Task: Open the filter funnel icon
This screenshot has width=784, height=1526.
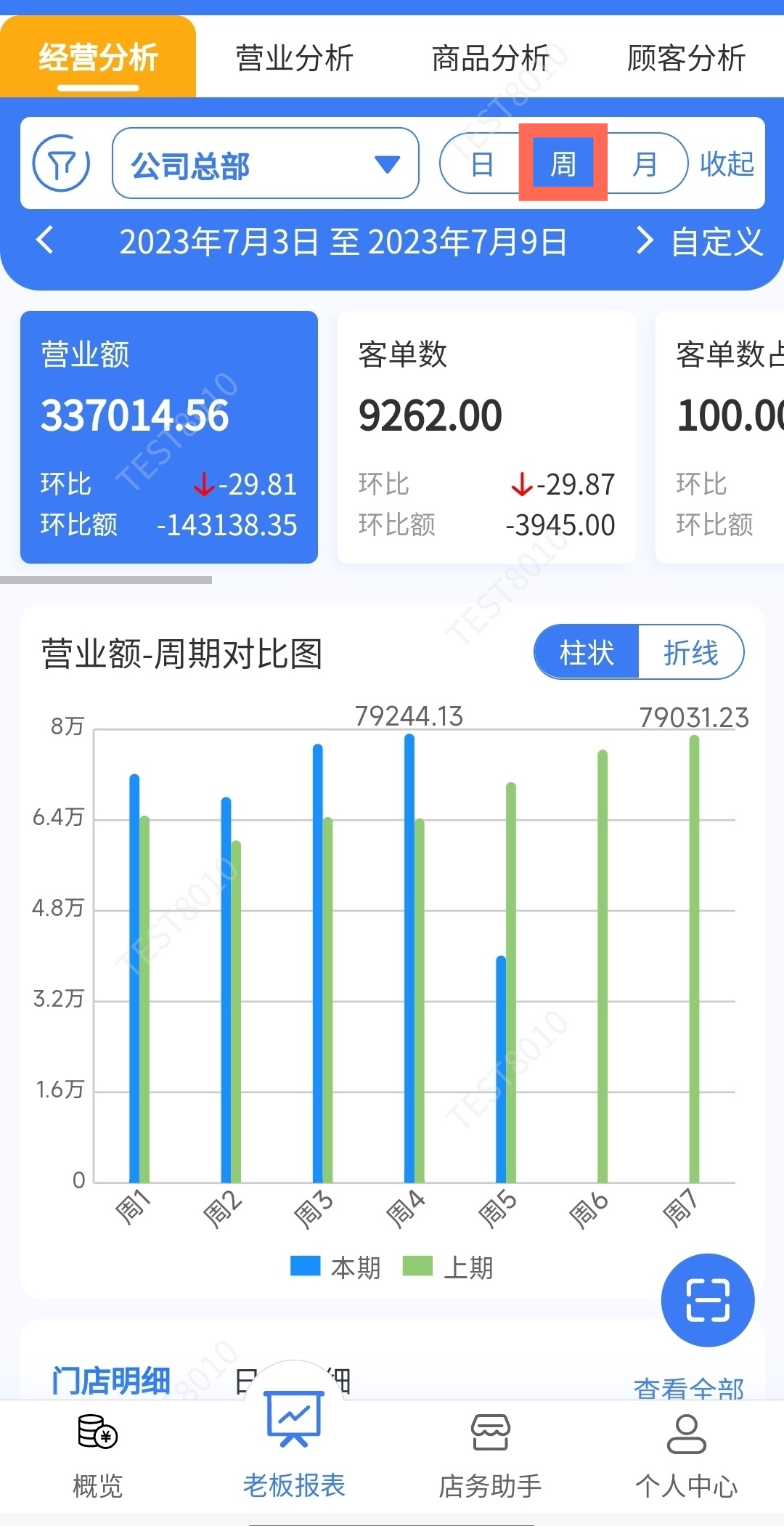Action: click(x=62, y=163)
